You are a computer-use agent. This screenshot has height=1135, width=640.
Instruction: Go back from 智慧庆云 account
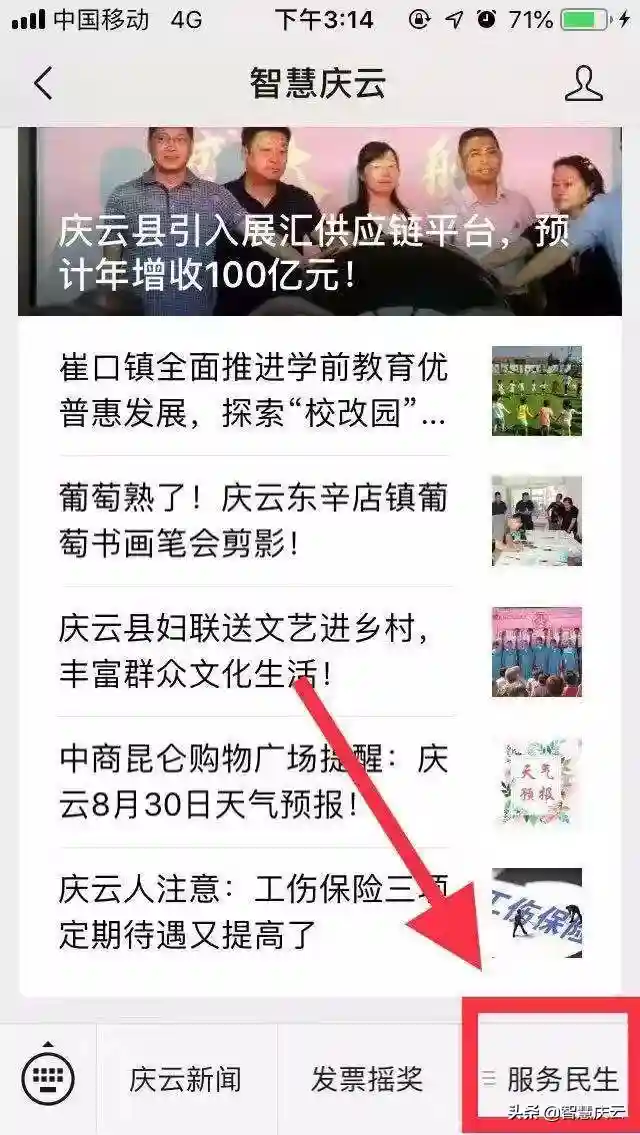43,84
